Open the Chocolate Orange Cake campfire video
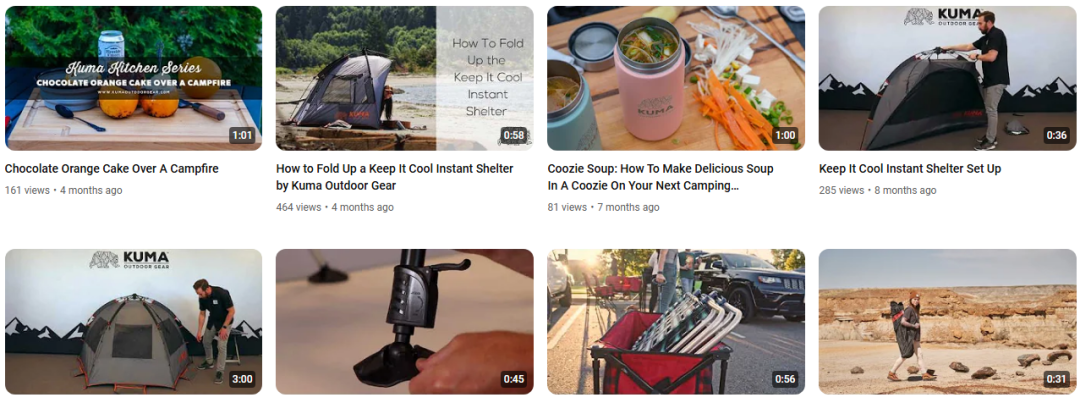The image size is (1080, 403). [x=133, y=78]
